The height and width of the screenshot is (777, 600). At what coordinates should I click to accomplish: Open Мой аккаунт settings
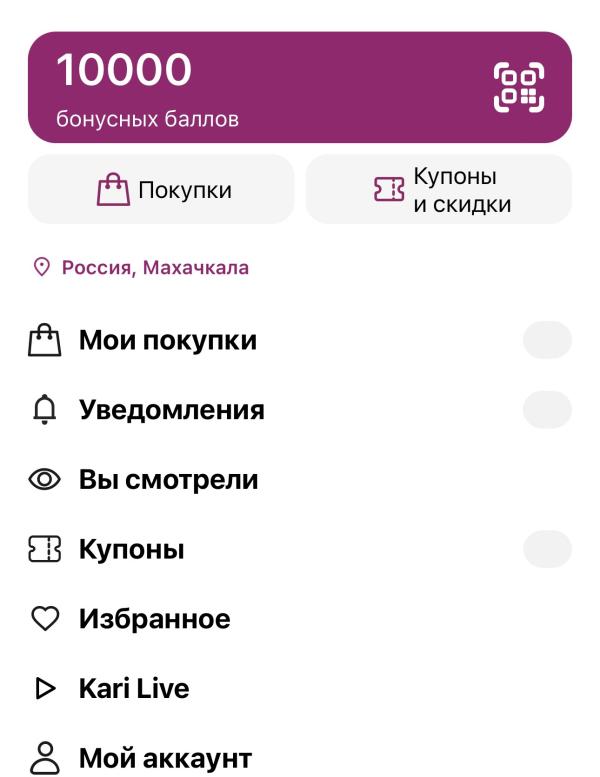tap(300, 758)
